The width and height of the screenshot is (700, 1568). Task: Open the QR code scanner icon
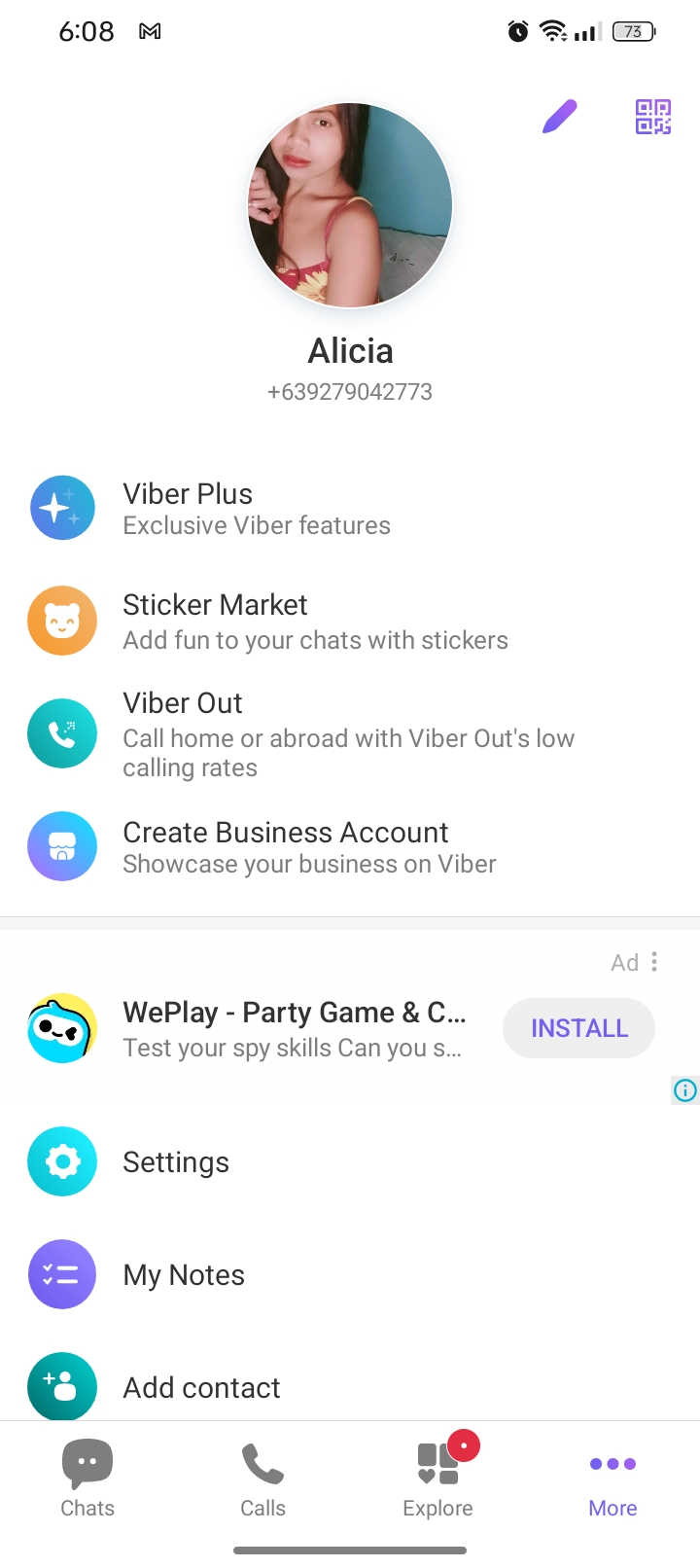[653, 117]
